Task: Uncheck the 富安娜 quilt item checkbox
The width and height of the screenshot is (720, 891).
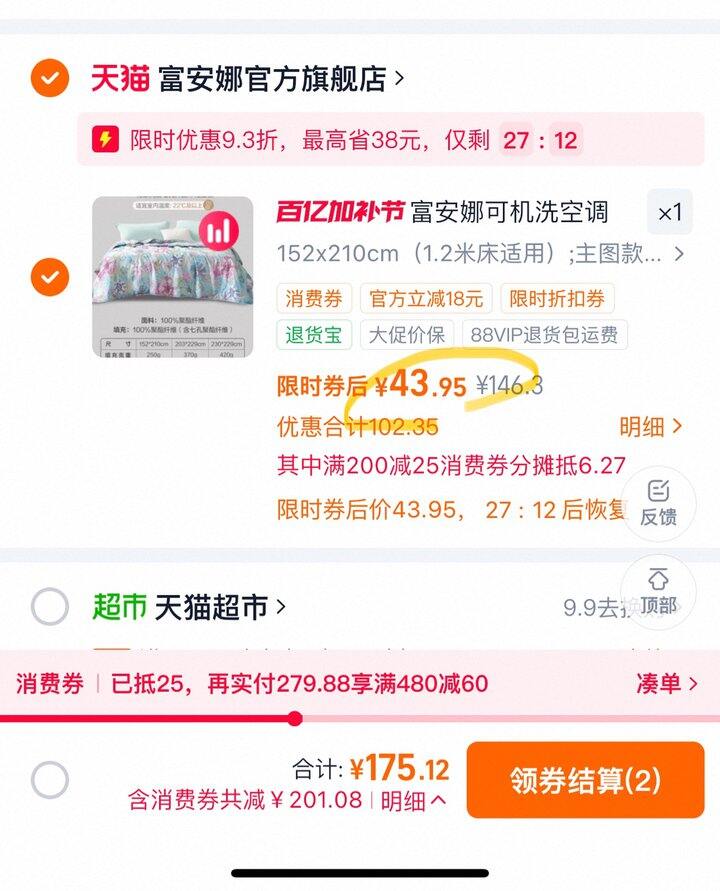Action: (x=50, y=276)
